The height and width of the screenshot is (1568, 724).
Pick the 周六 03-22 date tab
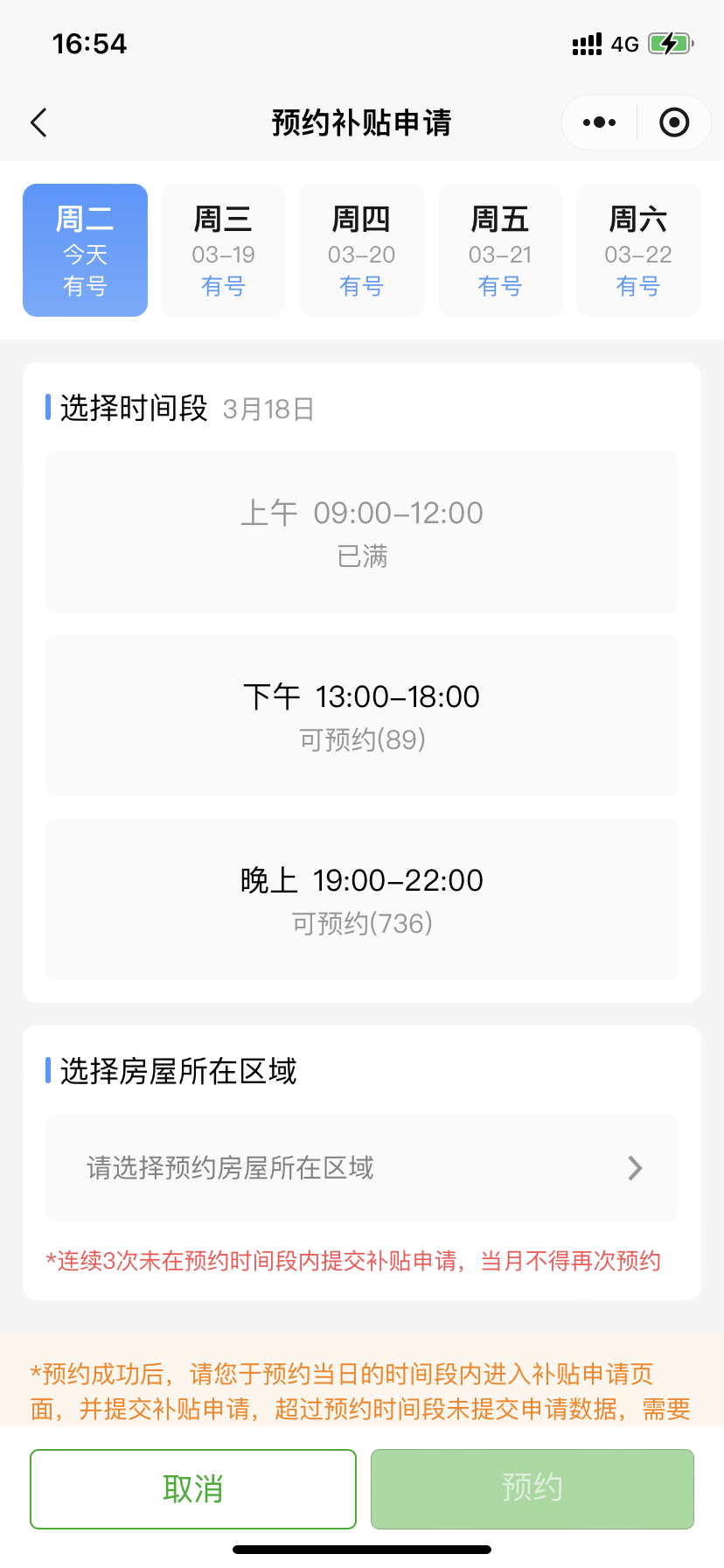coord(638,250)
